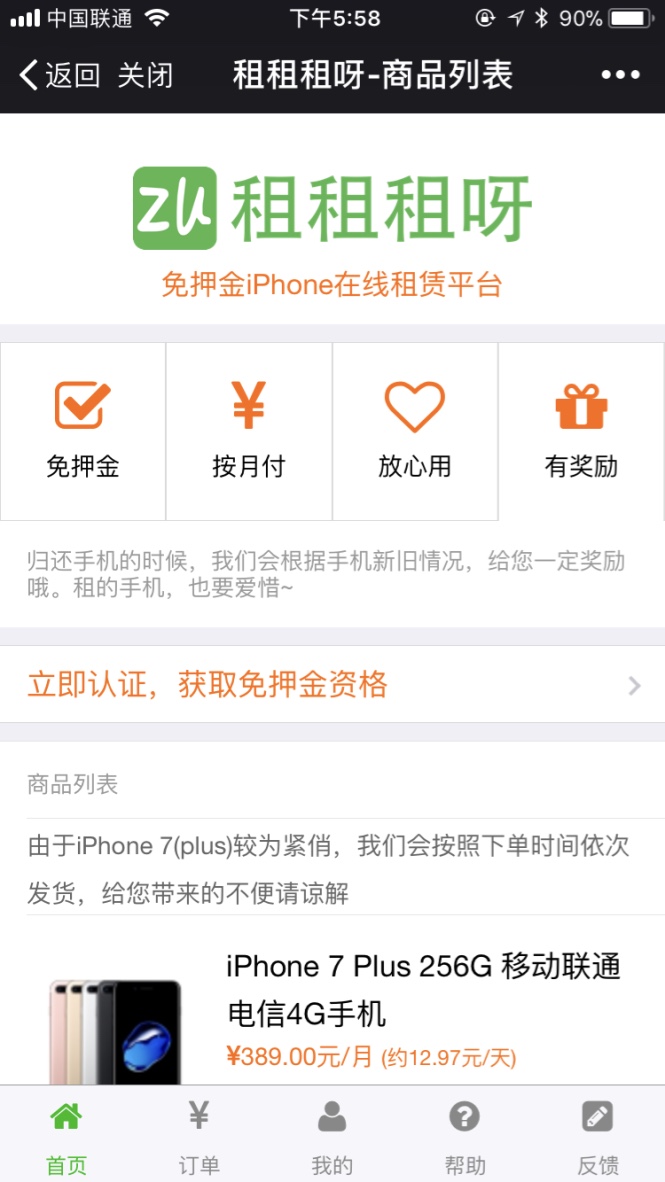665x1182 pixels.
Task: Open the 帮助 tab
Action: click(465, 1137)
